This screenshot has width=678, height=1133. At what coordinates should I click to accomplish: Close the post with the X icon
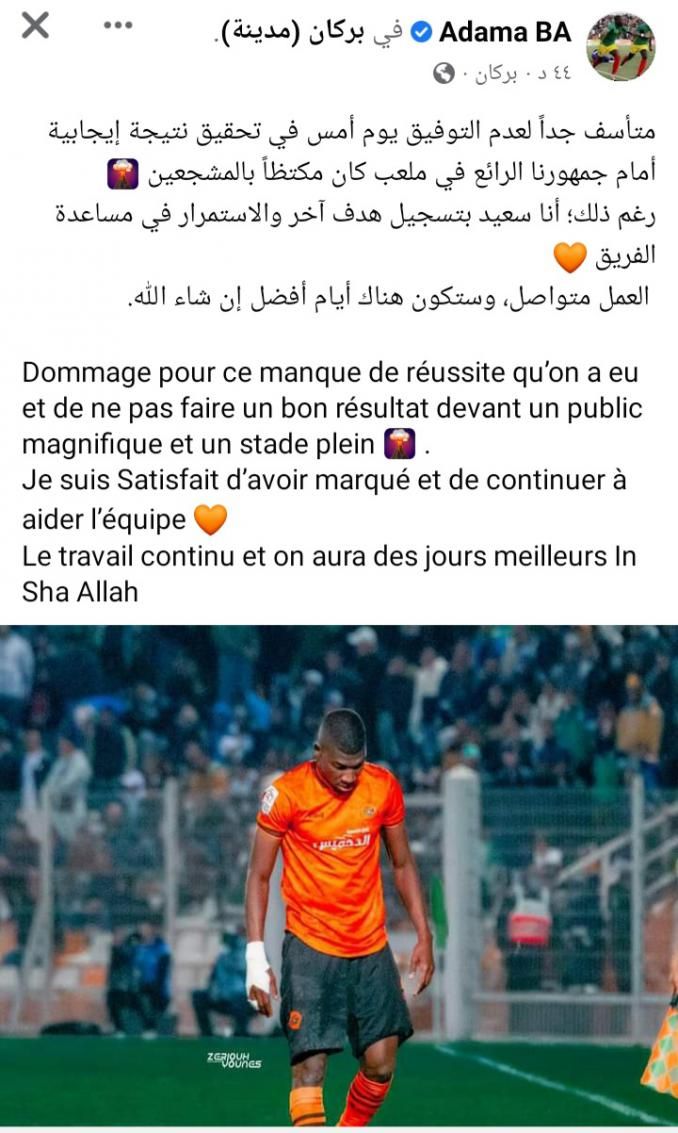35,27
